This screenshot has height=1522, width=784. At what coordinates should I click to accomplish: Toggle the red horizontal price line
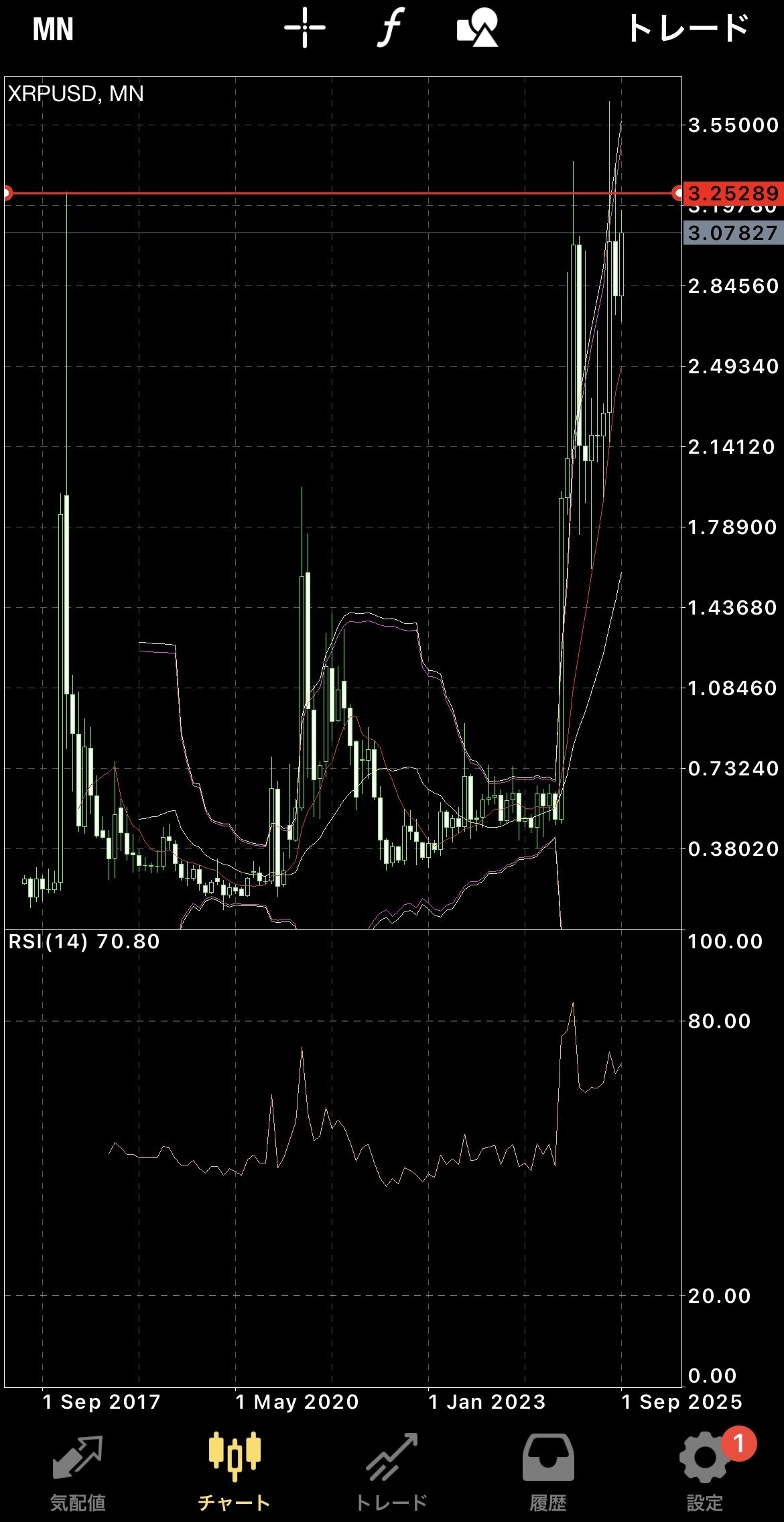[x=335, y=192]
